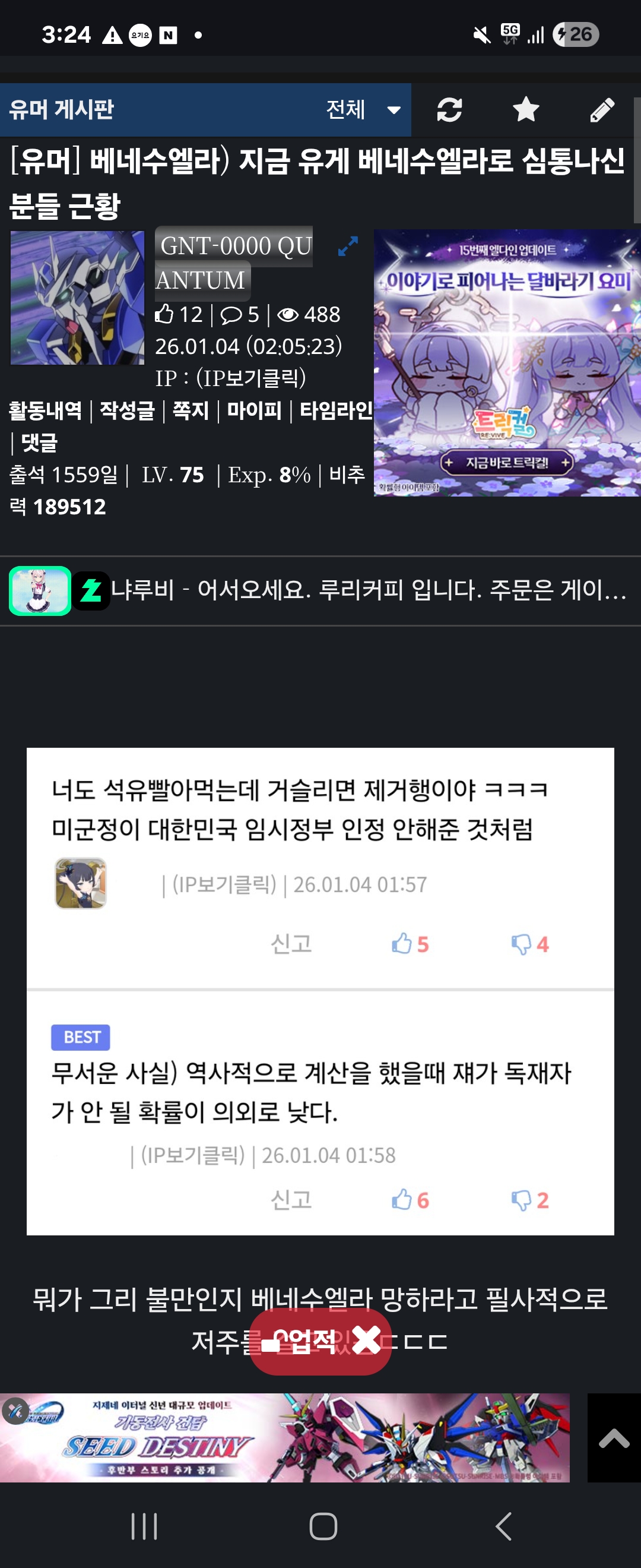Send a 쪽지 to the author
This screenshot has height=1568, width=641.
click(191, 410)
